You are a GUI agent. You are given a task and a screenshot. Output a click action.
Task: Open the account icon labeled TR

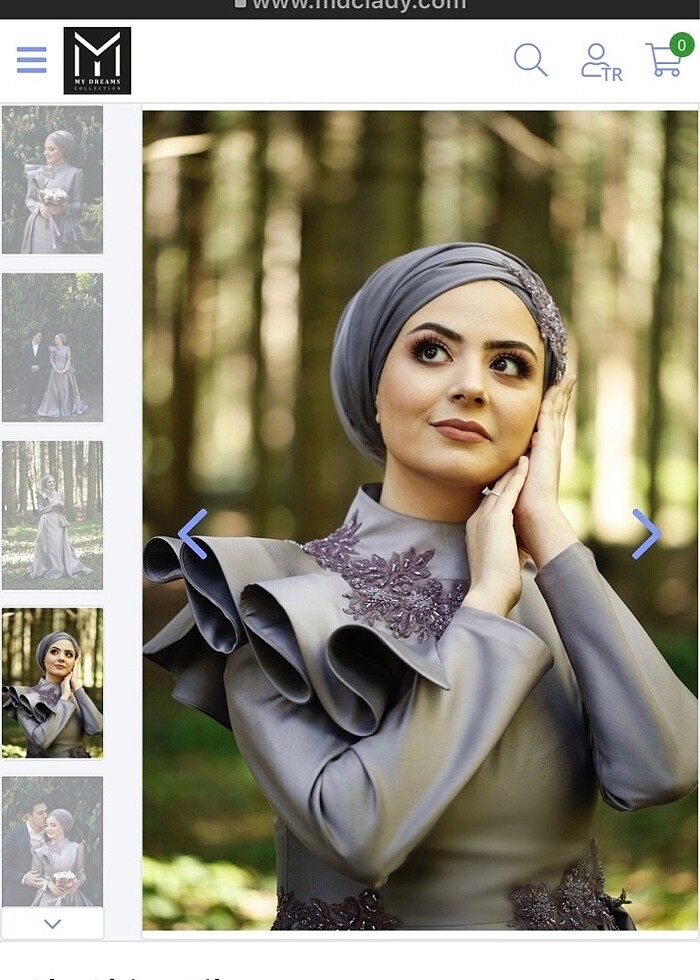point(600,62)
